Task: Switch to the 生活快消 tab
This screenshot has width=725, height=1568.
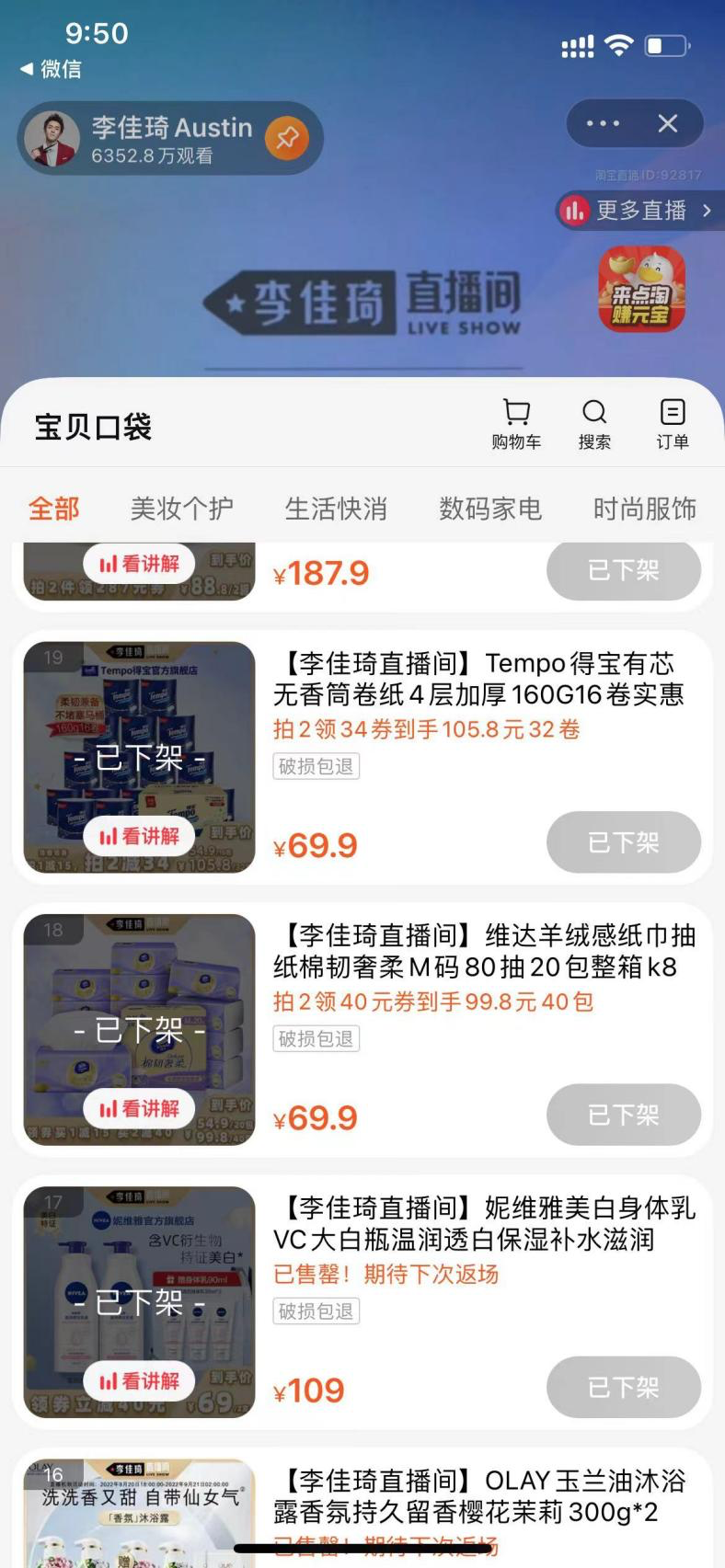Action: click(336, 509)
